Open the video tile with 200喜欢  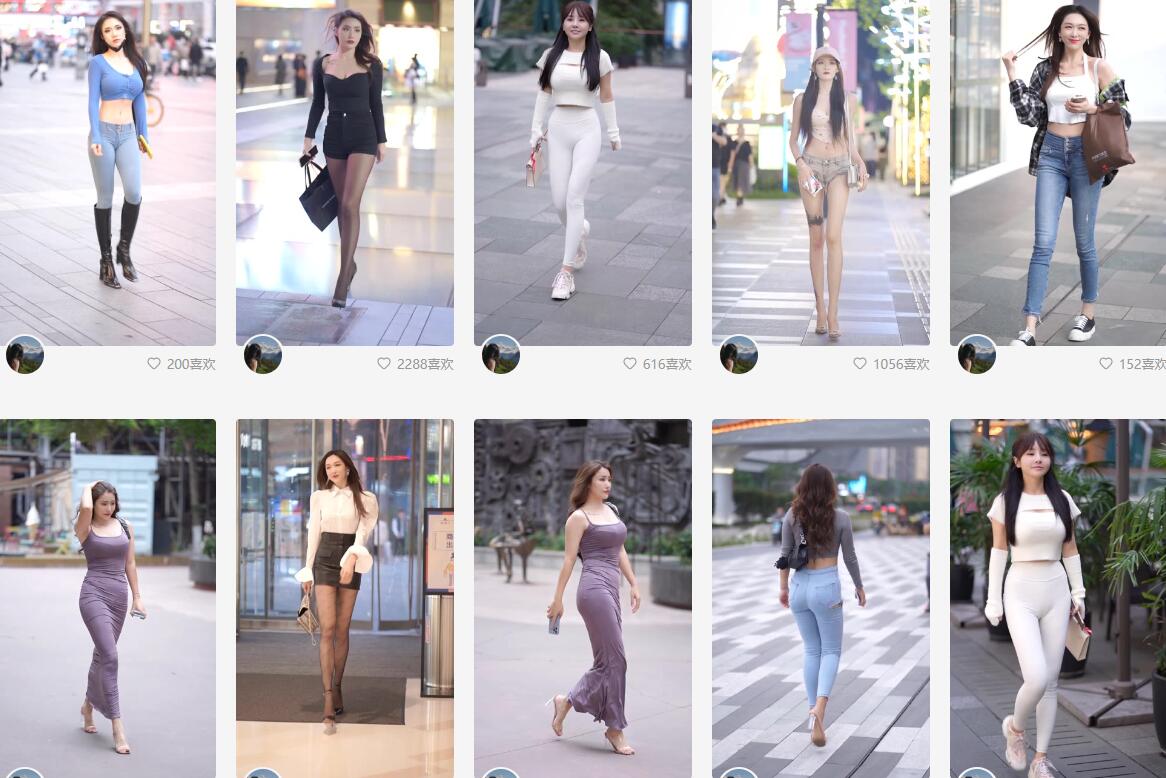pos(107,172)
